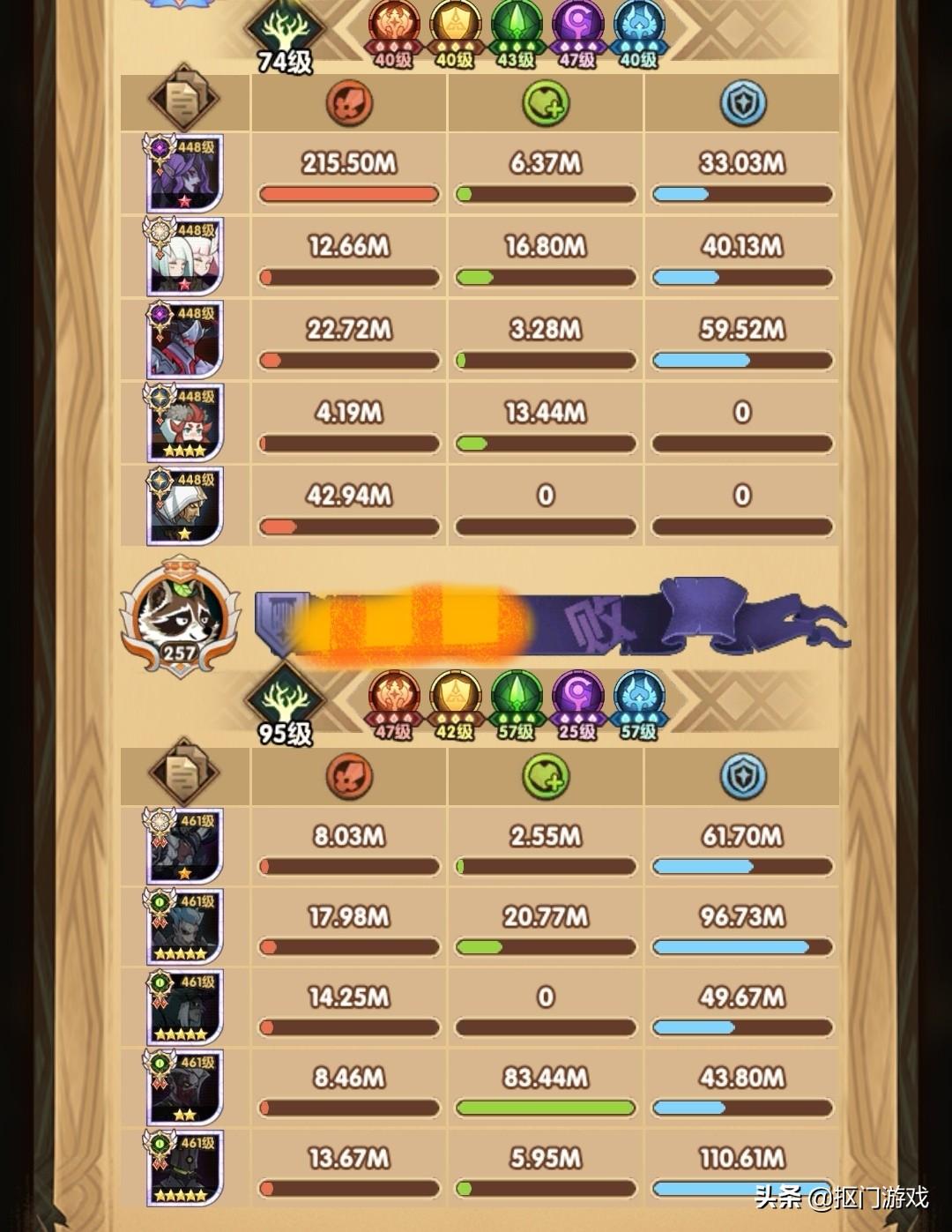The image size is (952, 1232).
Task: View the hero portrait in the 42.94M damage row
Action: pos(184,505)
